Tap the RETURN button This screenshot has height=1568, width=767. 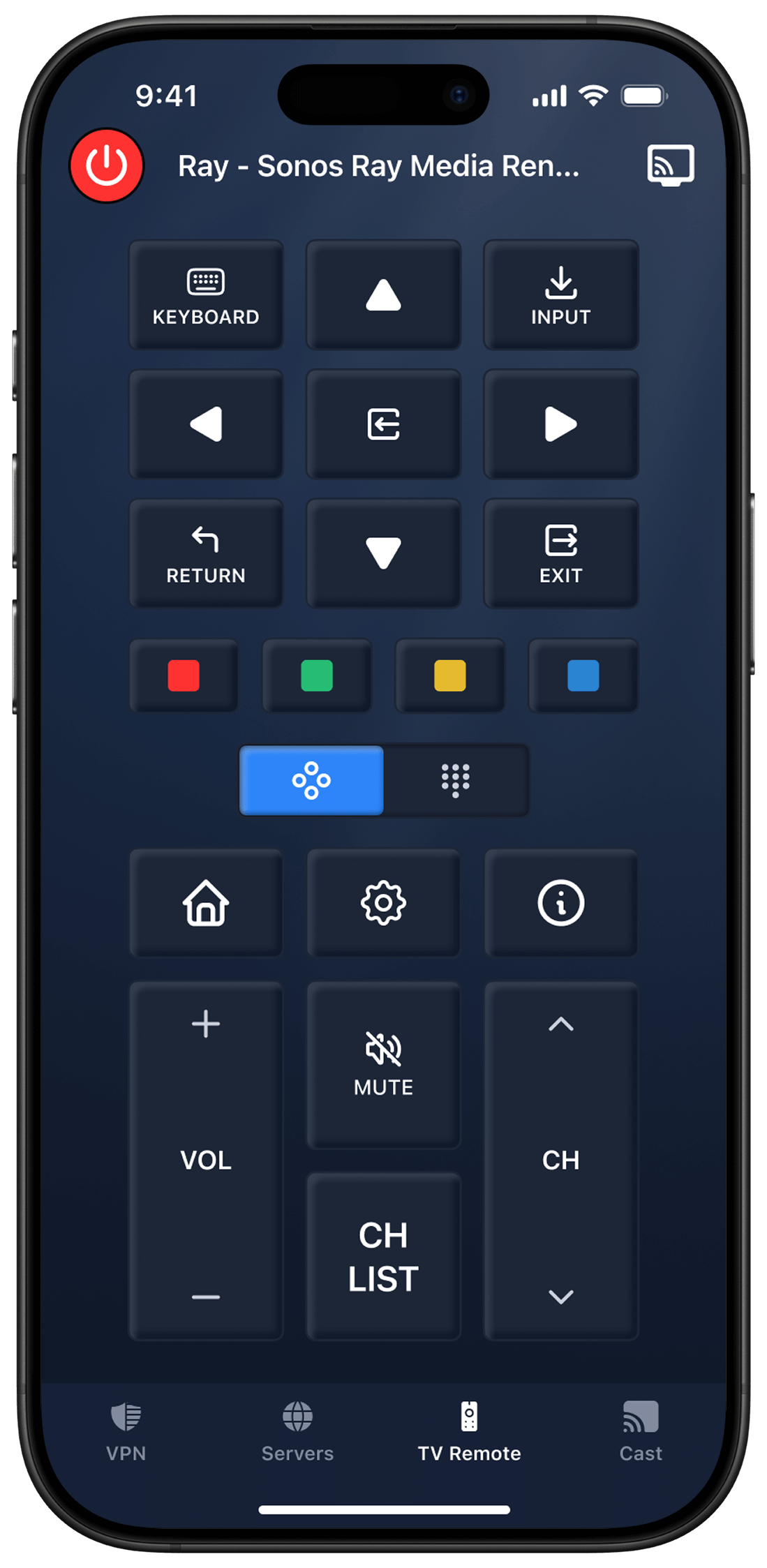click(206, 553)
